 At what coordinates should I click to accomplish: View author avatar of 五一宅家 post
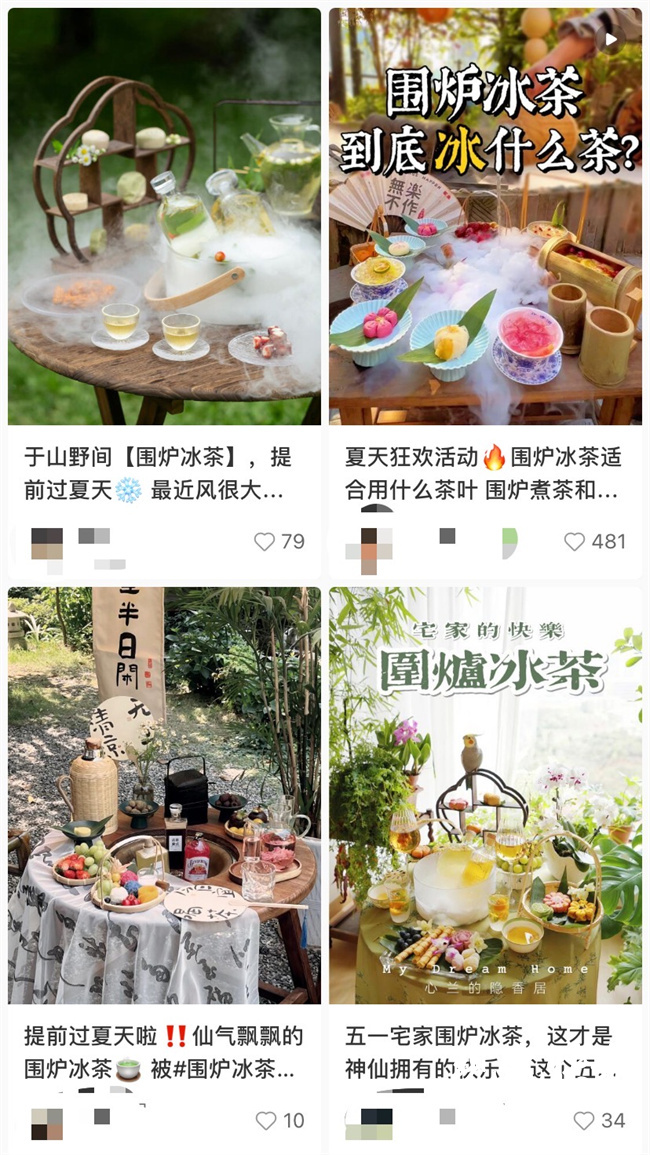coord(369,1122)
